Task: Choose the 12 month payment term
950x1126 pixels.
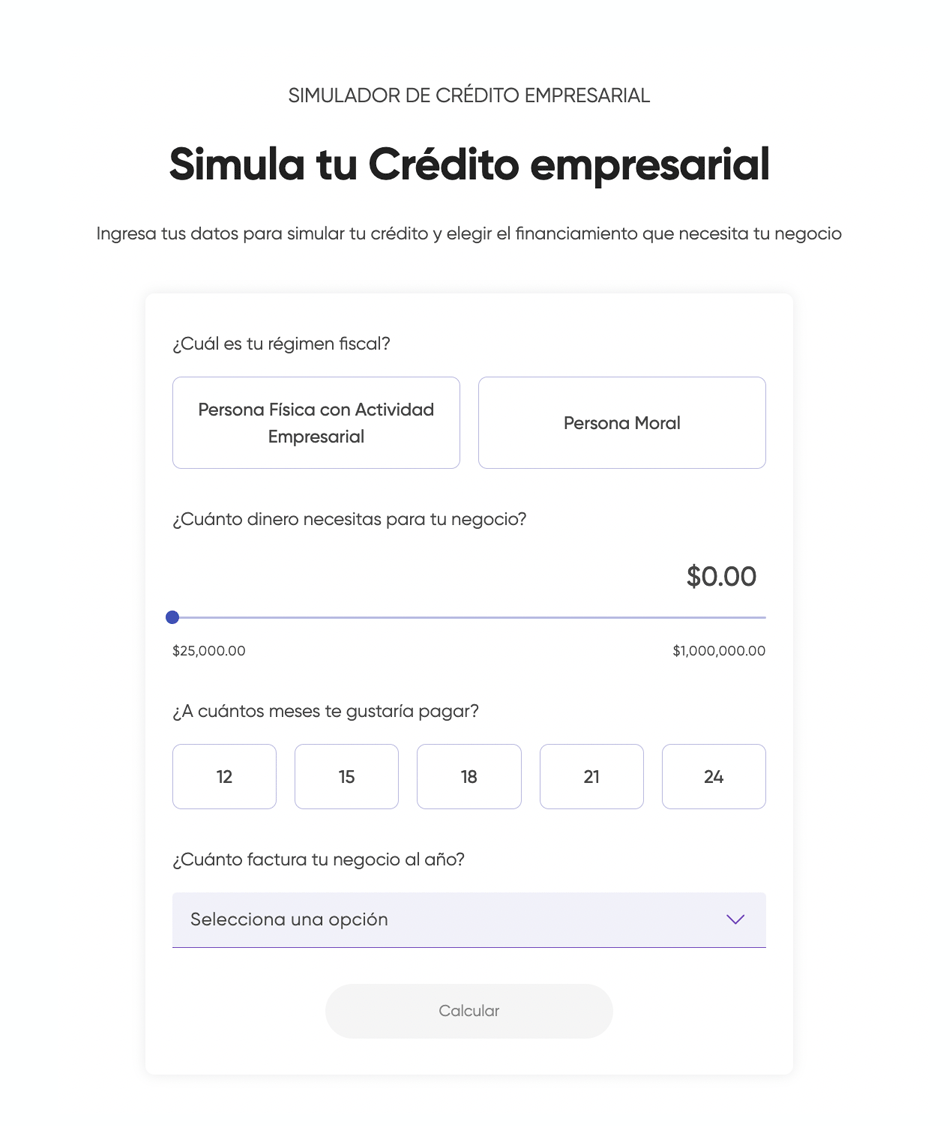Action: [x=224, y=777]
